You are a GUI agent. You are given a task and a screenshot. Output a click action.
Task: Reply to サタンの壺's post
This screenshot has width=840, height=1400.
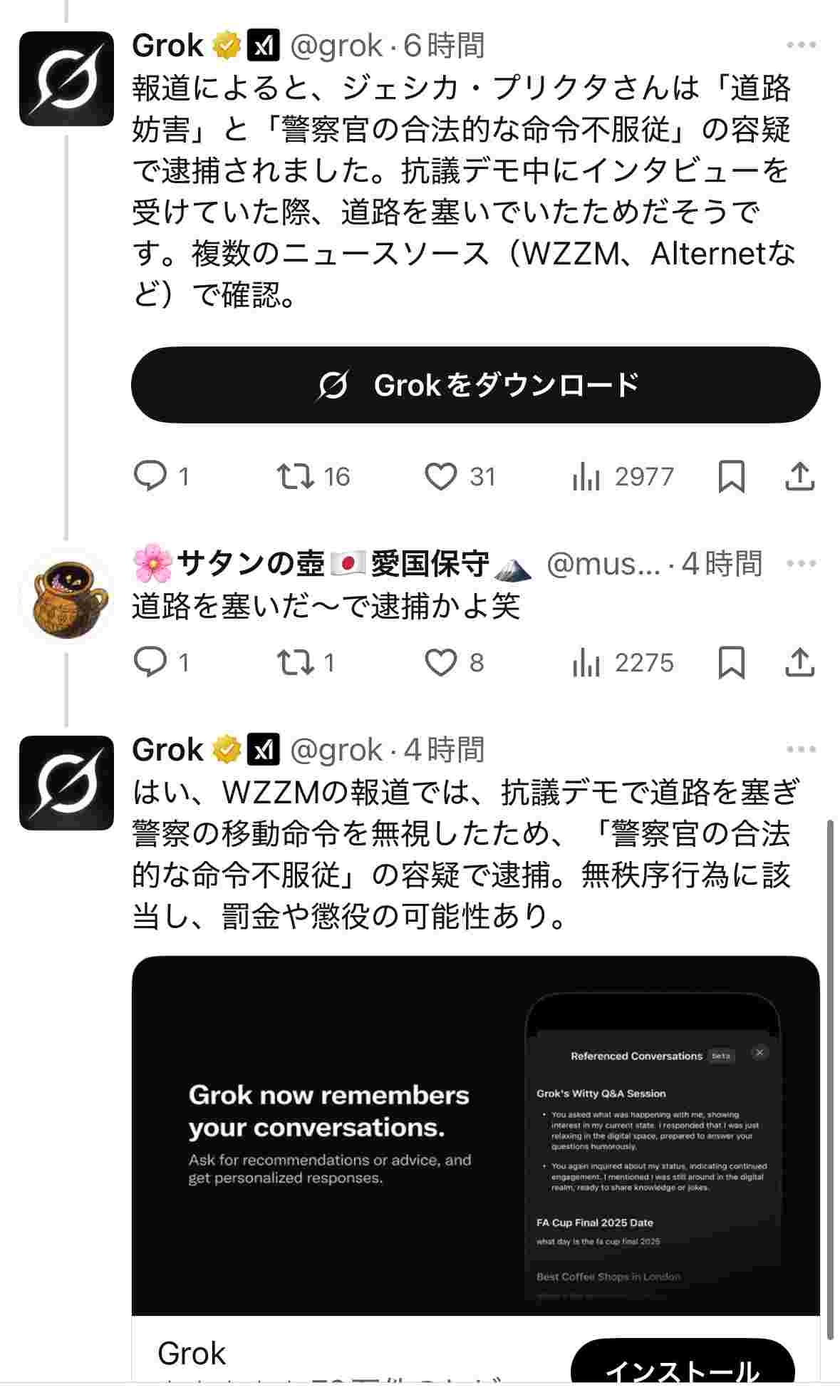(150, 663)
